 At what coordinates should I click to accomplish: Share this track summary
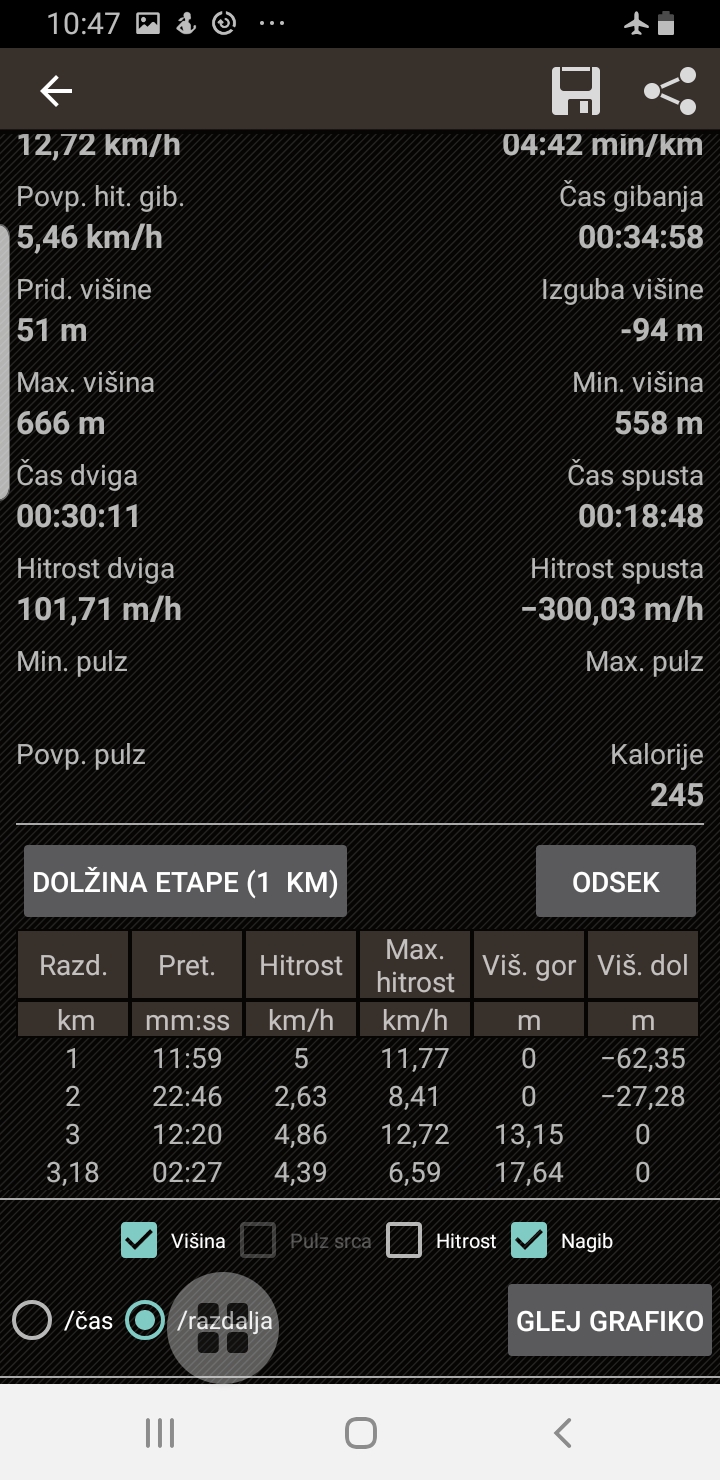tap(669, 92)
